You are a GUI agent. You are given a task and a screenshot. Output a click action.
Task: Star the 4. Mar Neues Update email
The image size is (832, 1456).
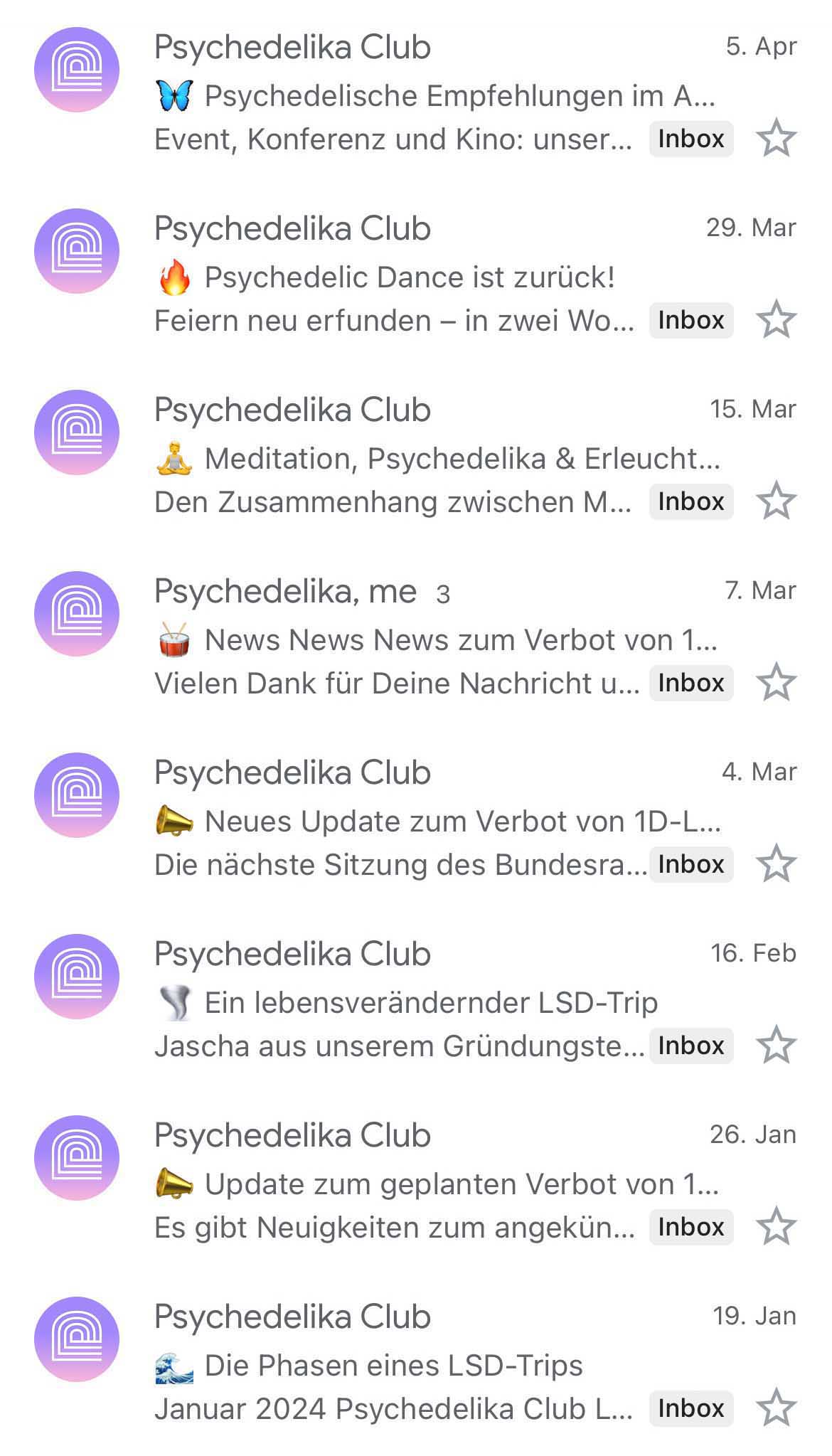[775, 863]
